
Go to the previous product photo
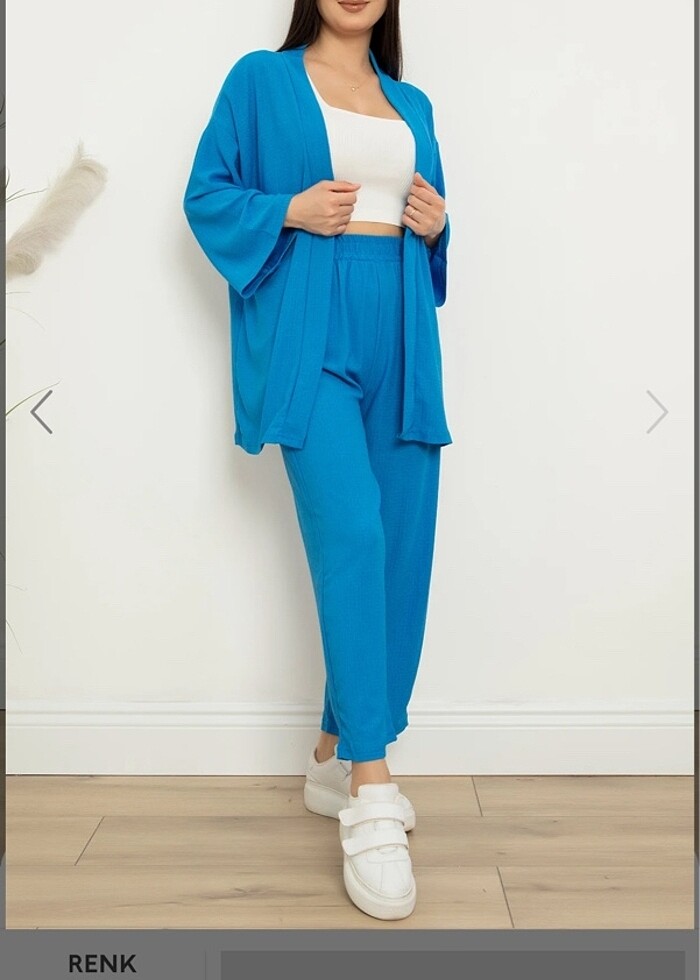[x=41, y=412]
